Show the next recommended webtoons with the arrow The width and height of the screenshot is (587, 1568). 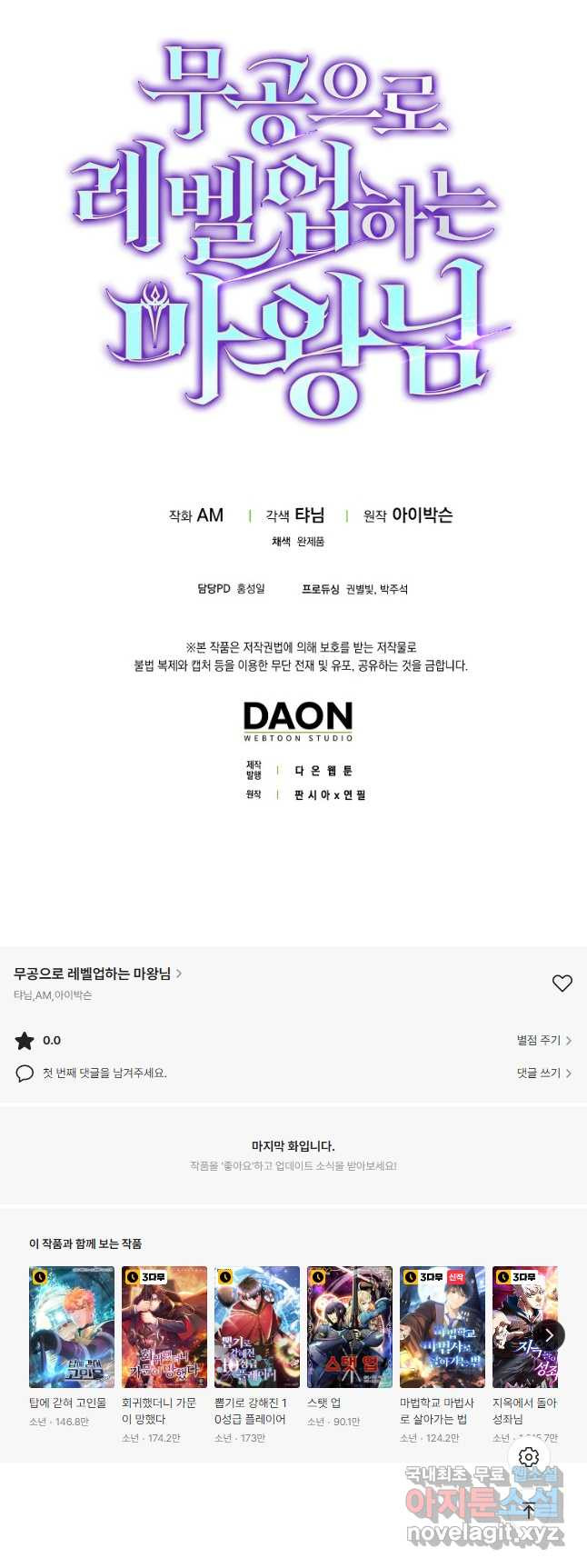click(x=548, y=1335)
